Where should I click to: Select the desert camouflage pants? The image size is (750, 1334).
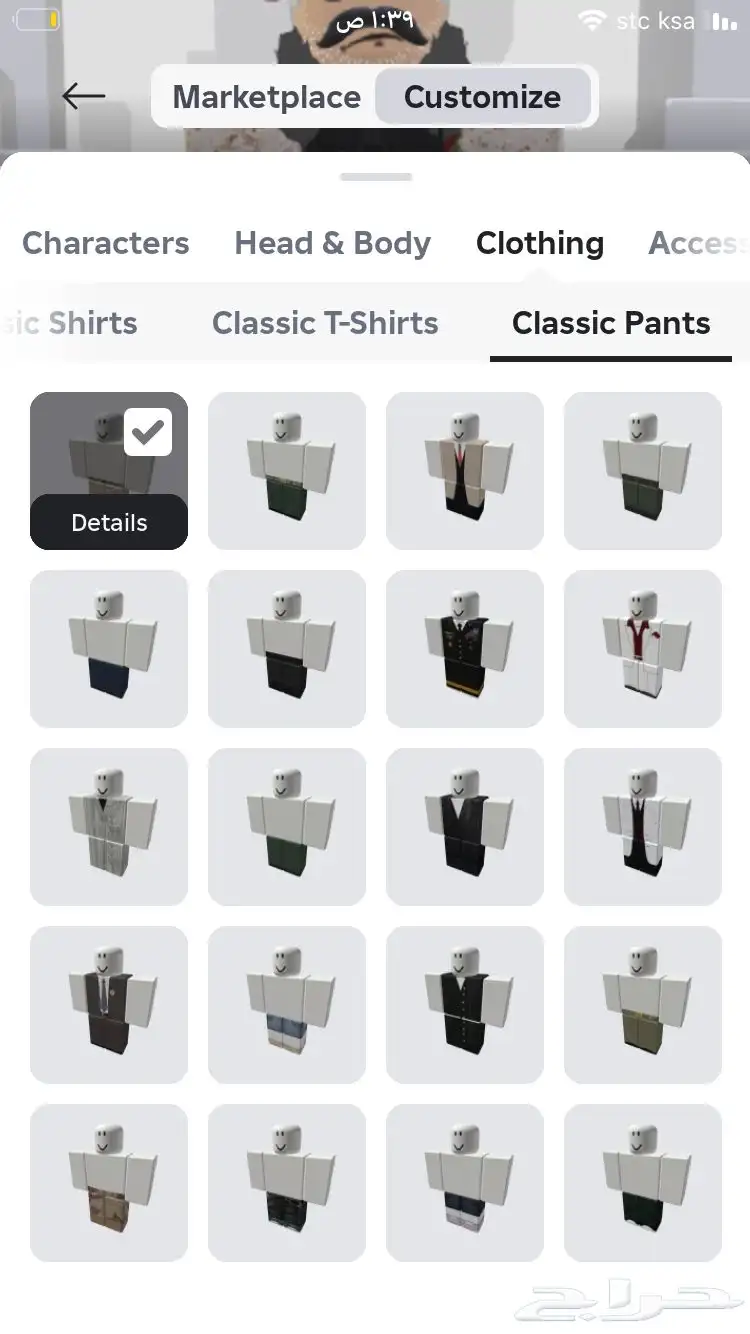pos(109,1182)
